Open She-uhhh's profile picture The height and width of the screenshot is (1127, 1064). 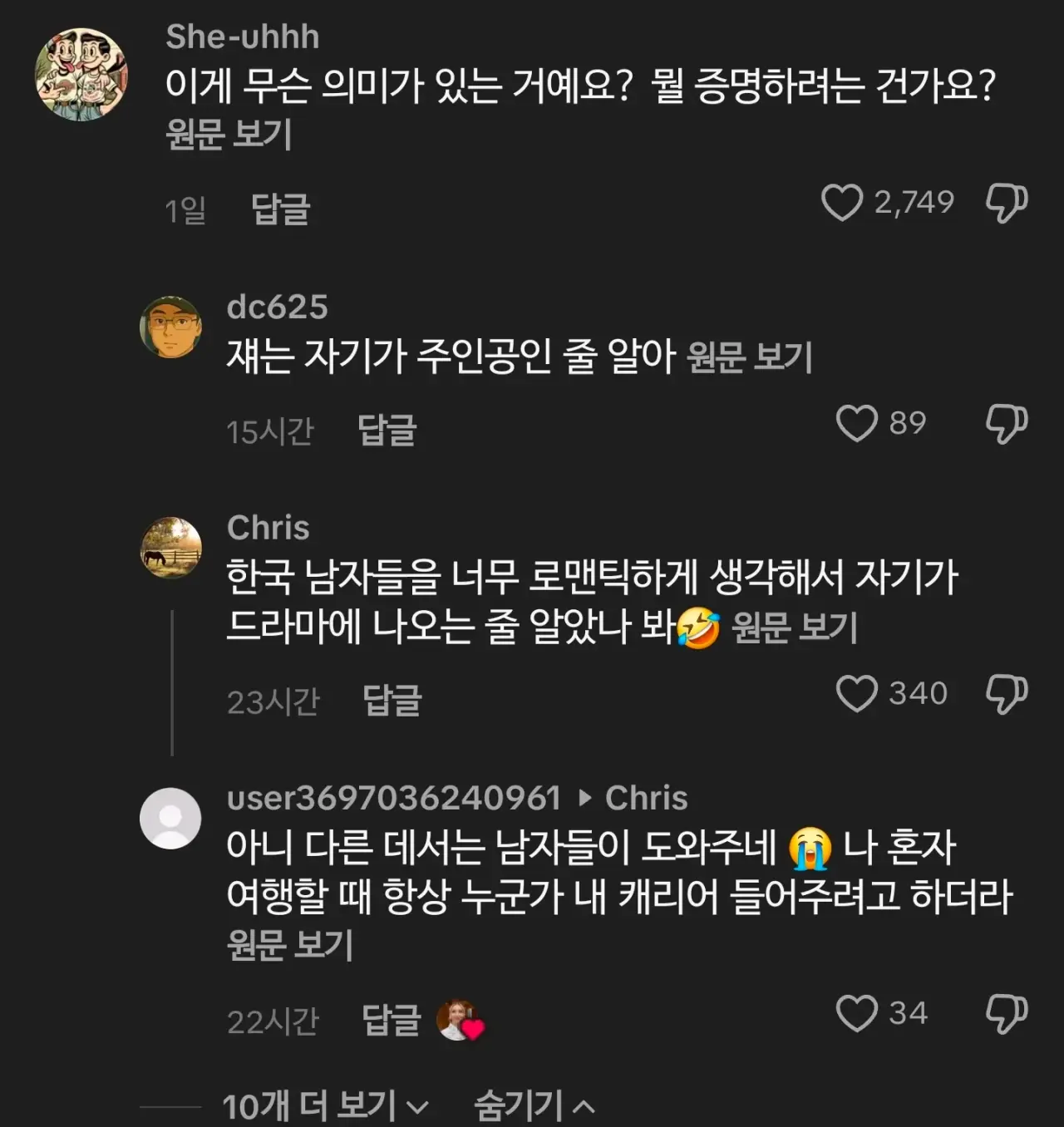click(x=81, y=76)
